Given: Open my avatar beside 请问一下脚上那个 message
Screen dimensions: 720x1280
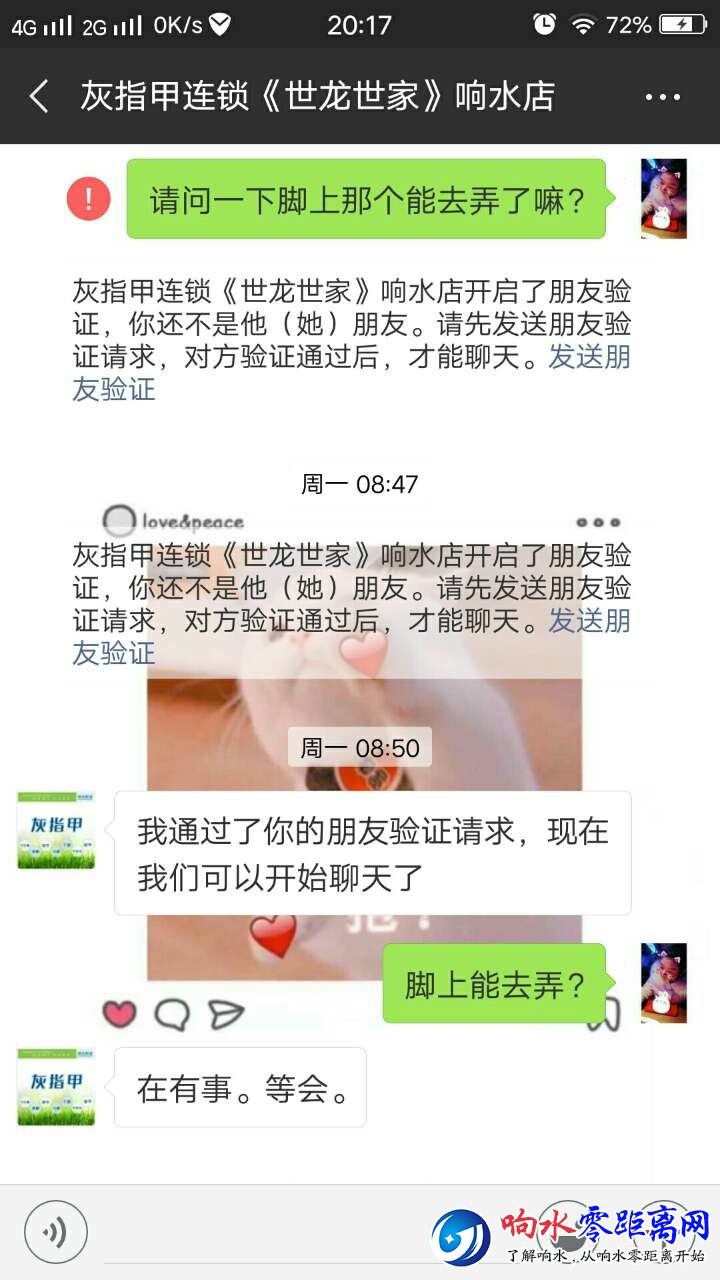Looking at the screenshot, I should 664,199.
